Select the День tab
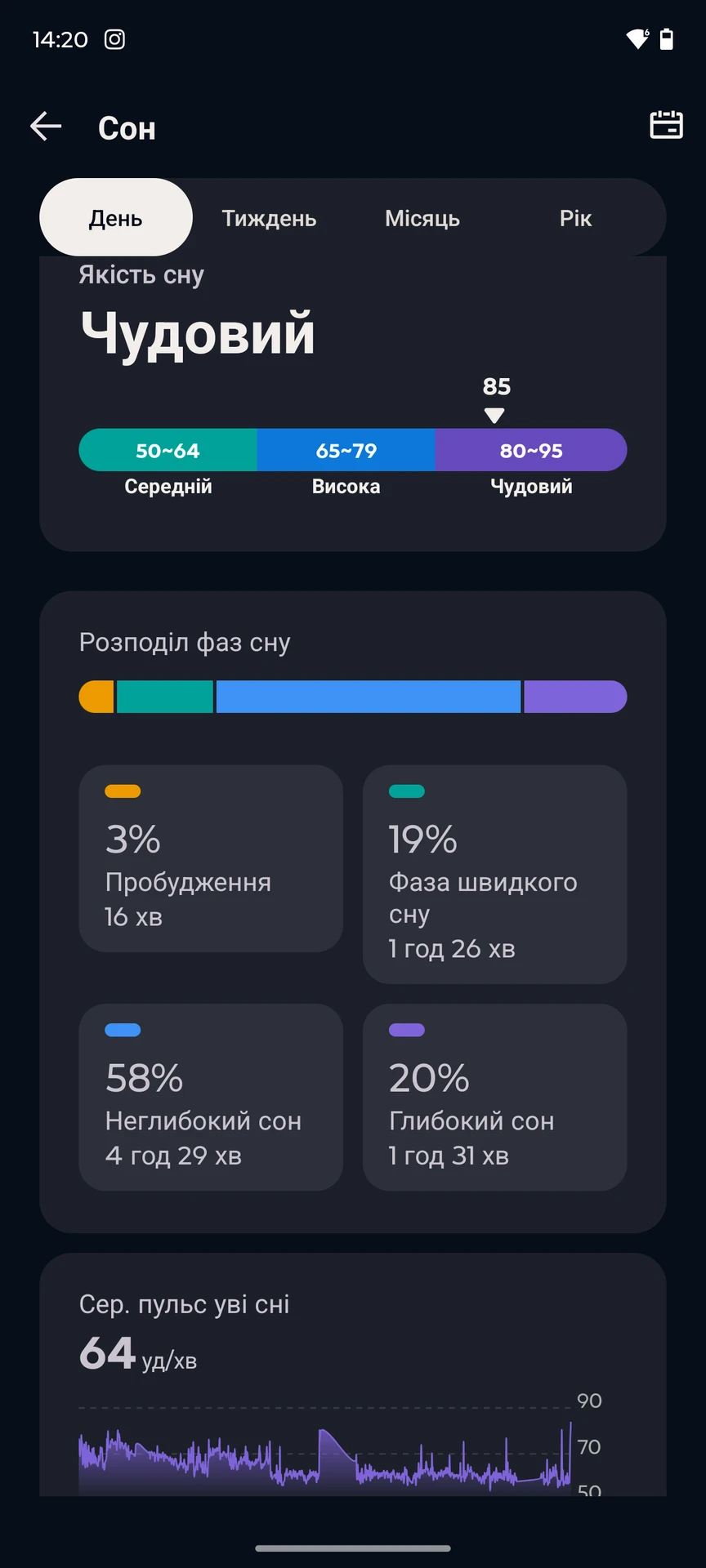This screenshot has height=1568, width=706. tap(116, 218)
